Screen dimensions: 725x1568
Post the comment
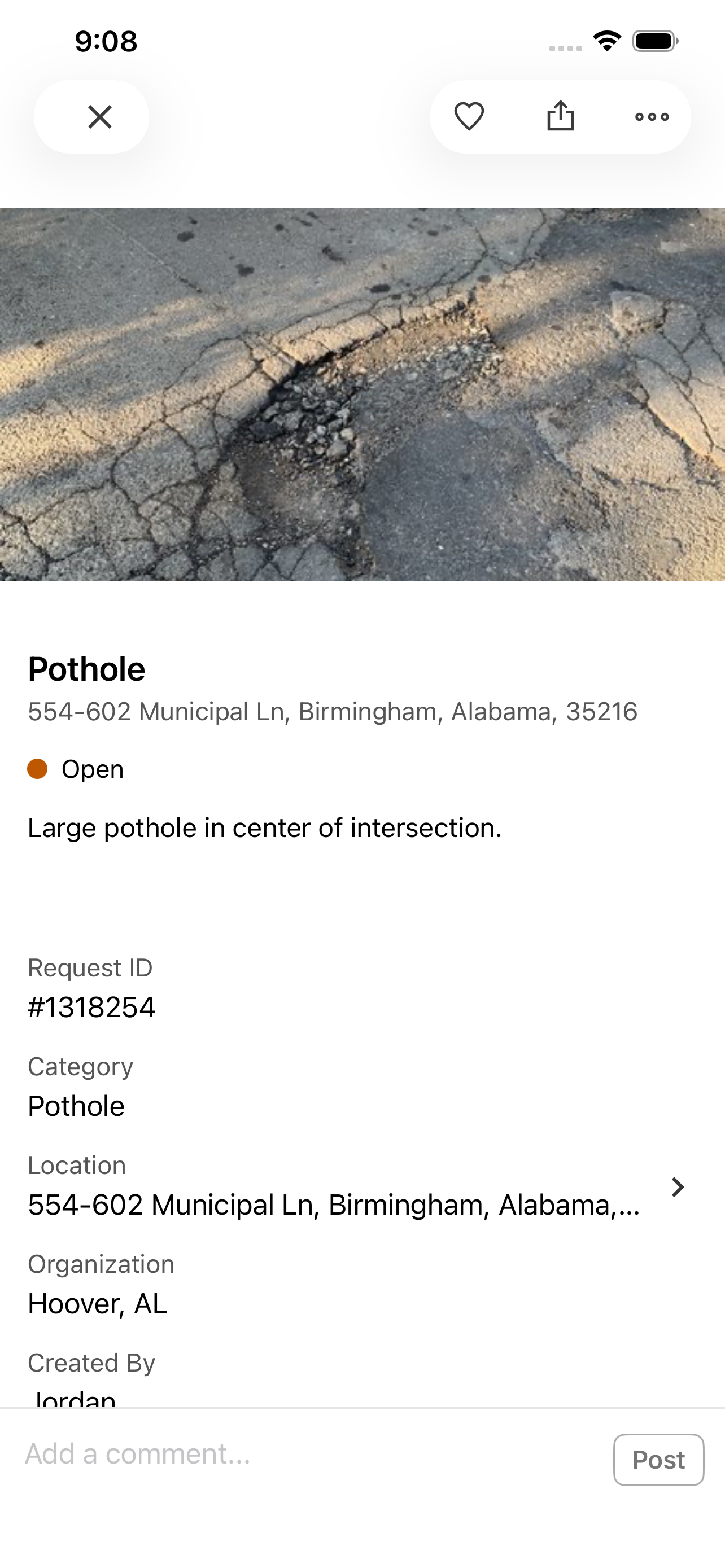658,1460
